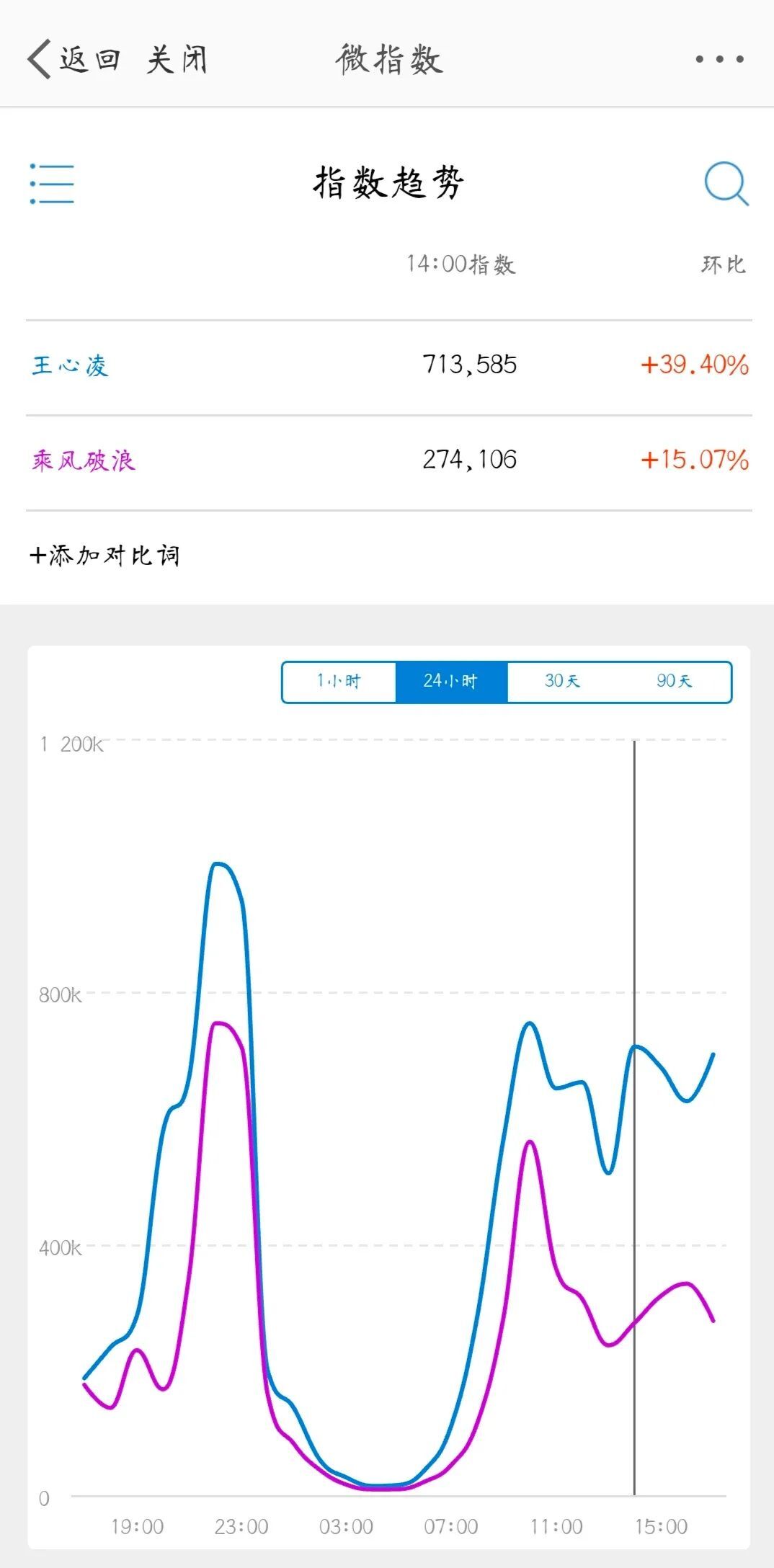Open the 乘风破浪 keyword row
This screenshot has width=774, height=1568.
click(84, 460)
